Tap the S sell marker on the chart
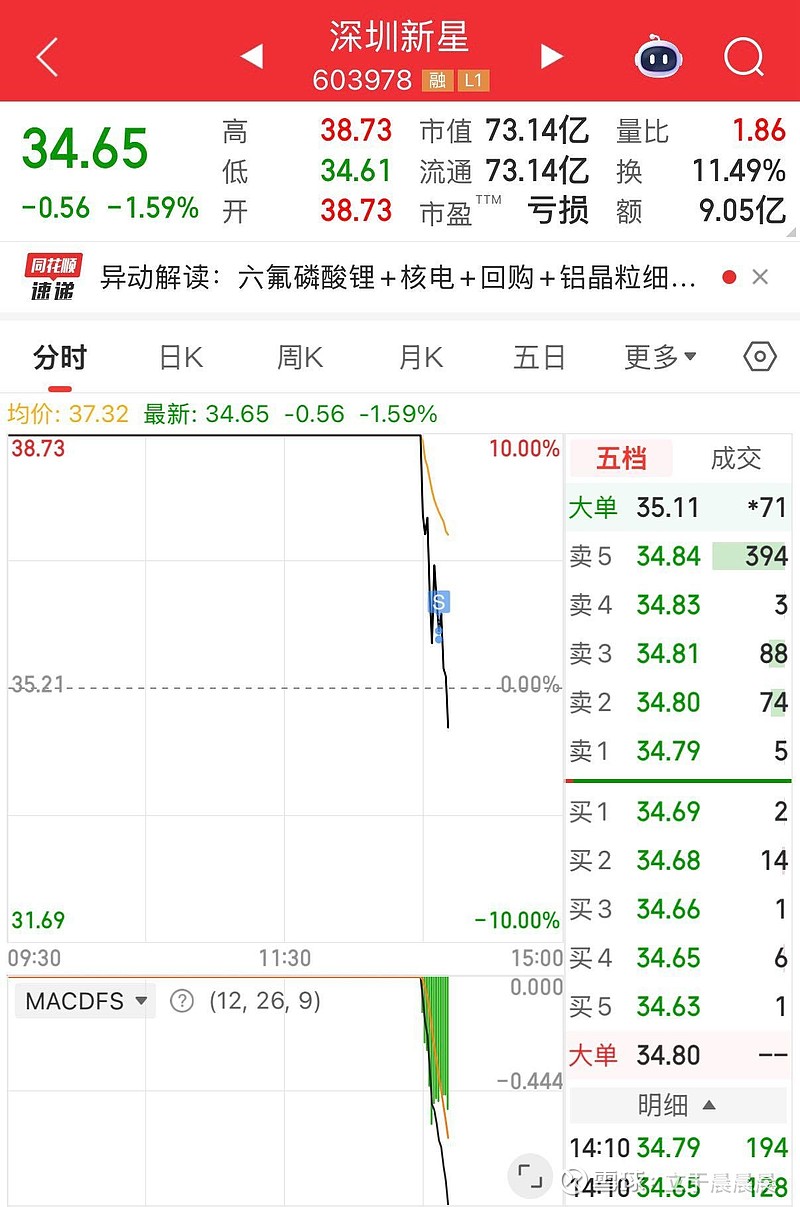800x1207 pixels. coord(436,601)
